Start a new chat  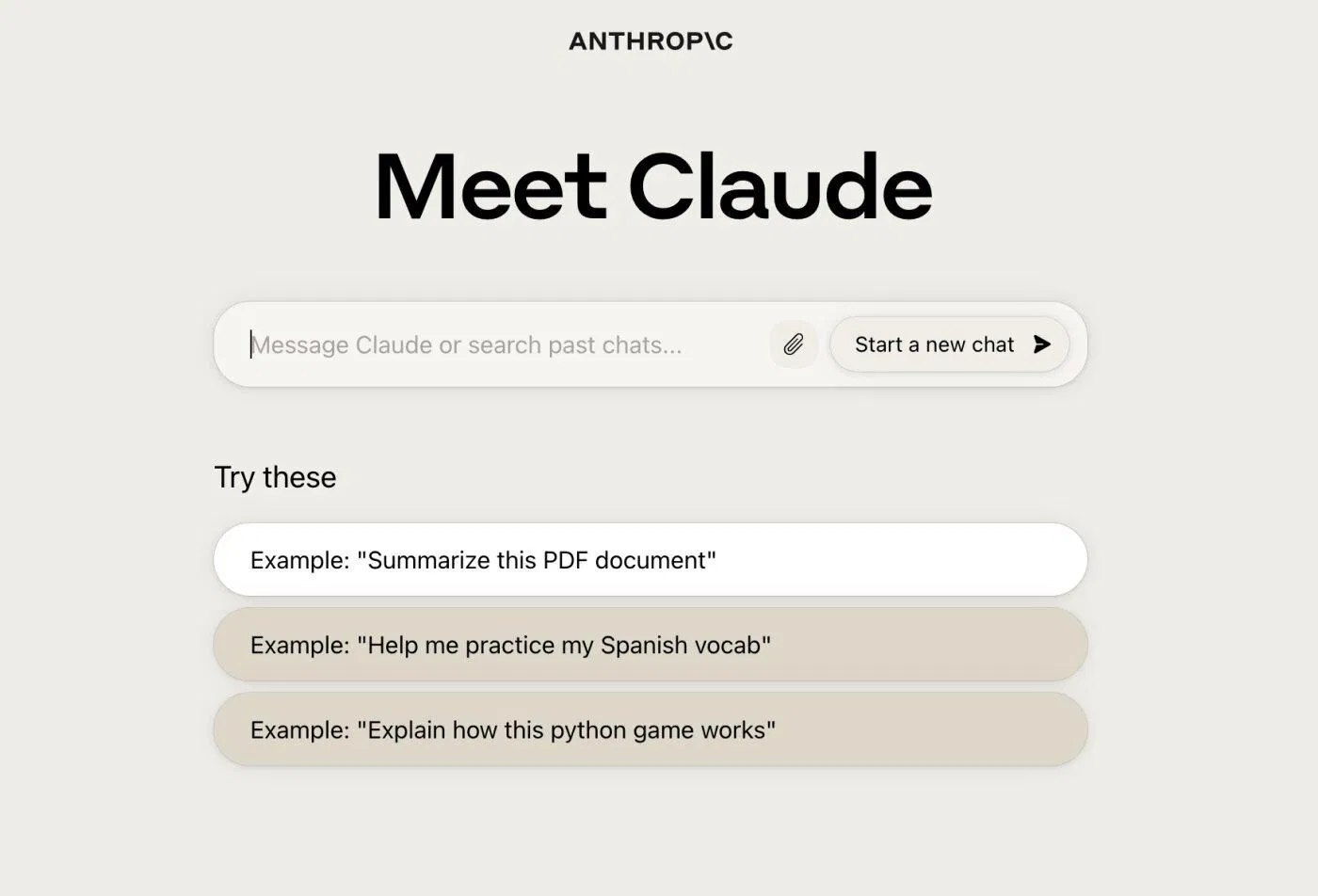949,344
